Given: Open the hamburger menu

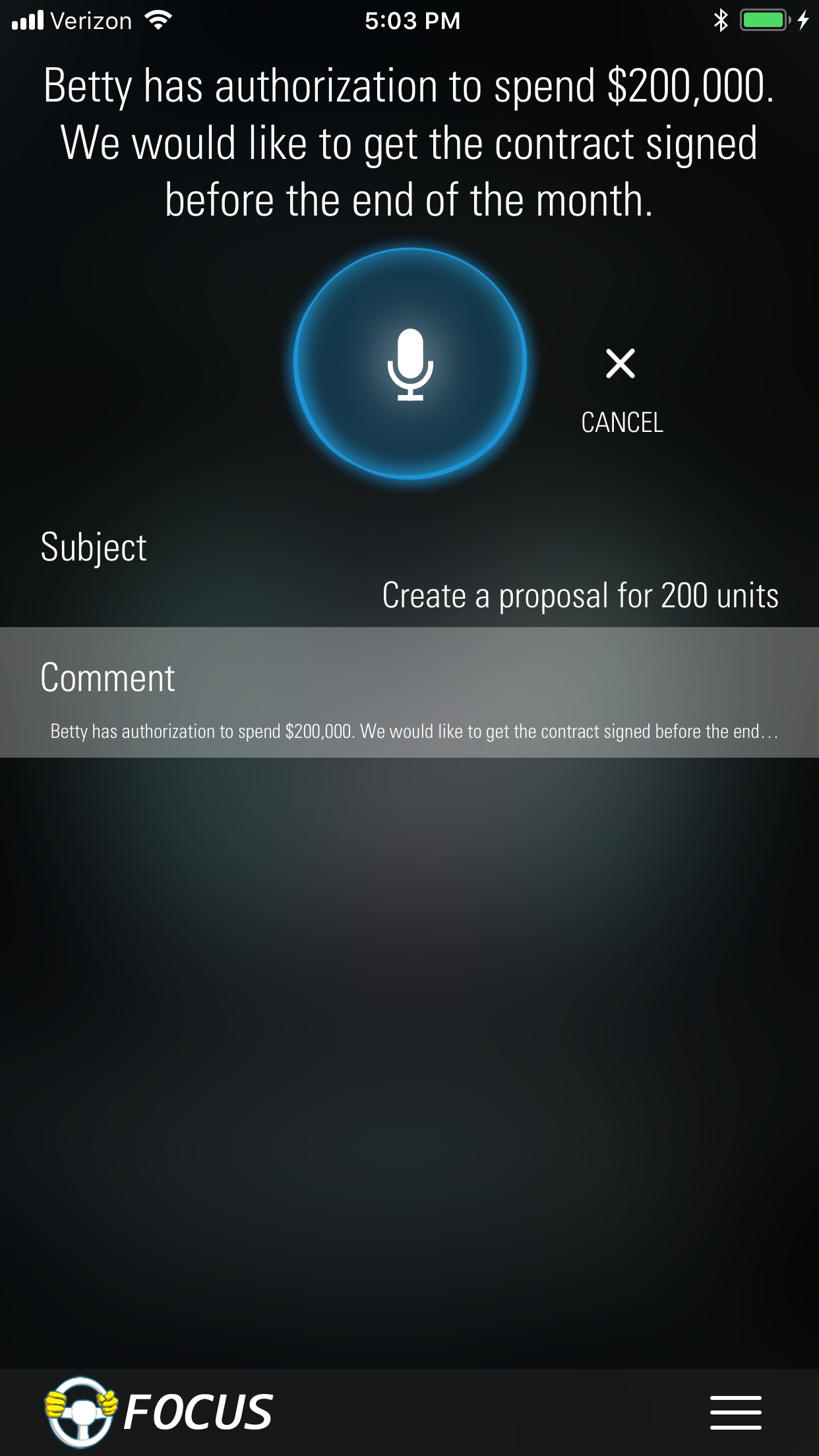Looking at the screenshot, I should point(735,1412).
